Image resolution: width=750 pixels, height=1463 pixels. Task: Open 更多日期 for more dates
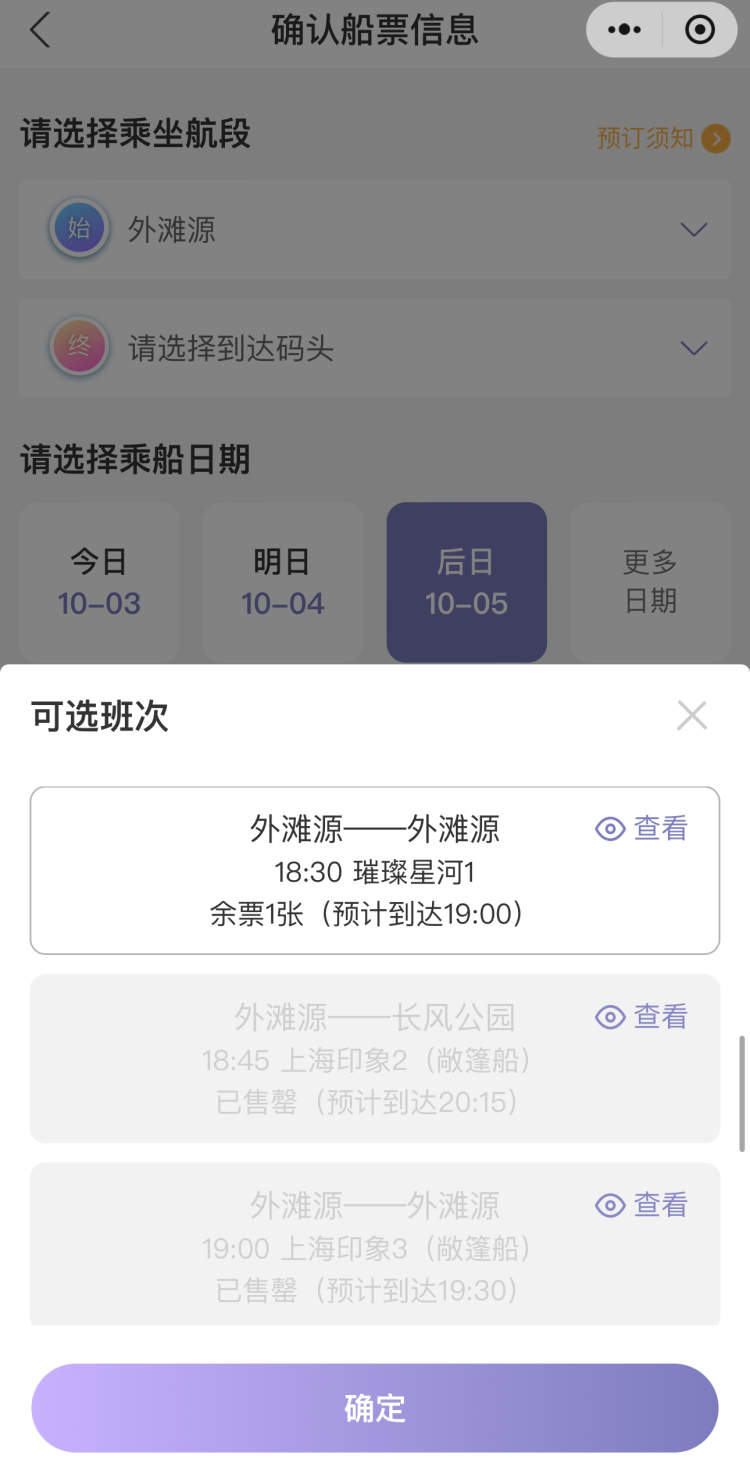pyautogui.click(x=650, y=582)
